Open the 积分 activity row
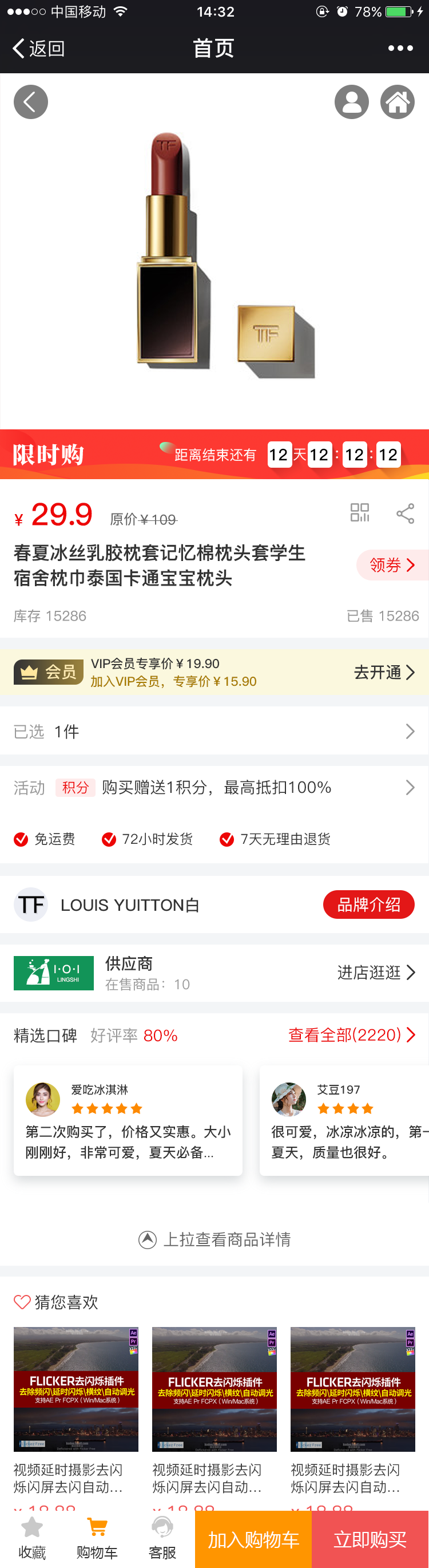Screen dimensions: 429x1568 click(x=214, y=788)
